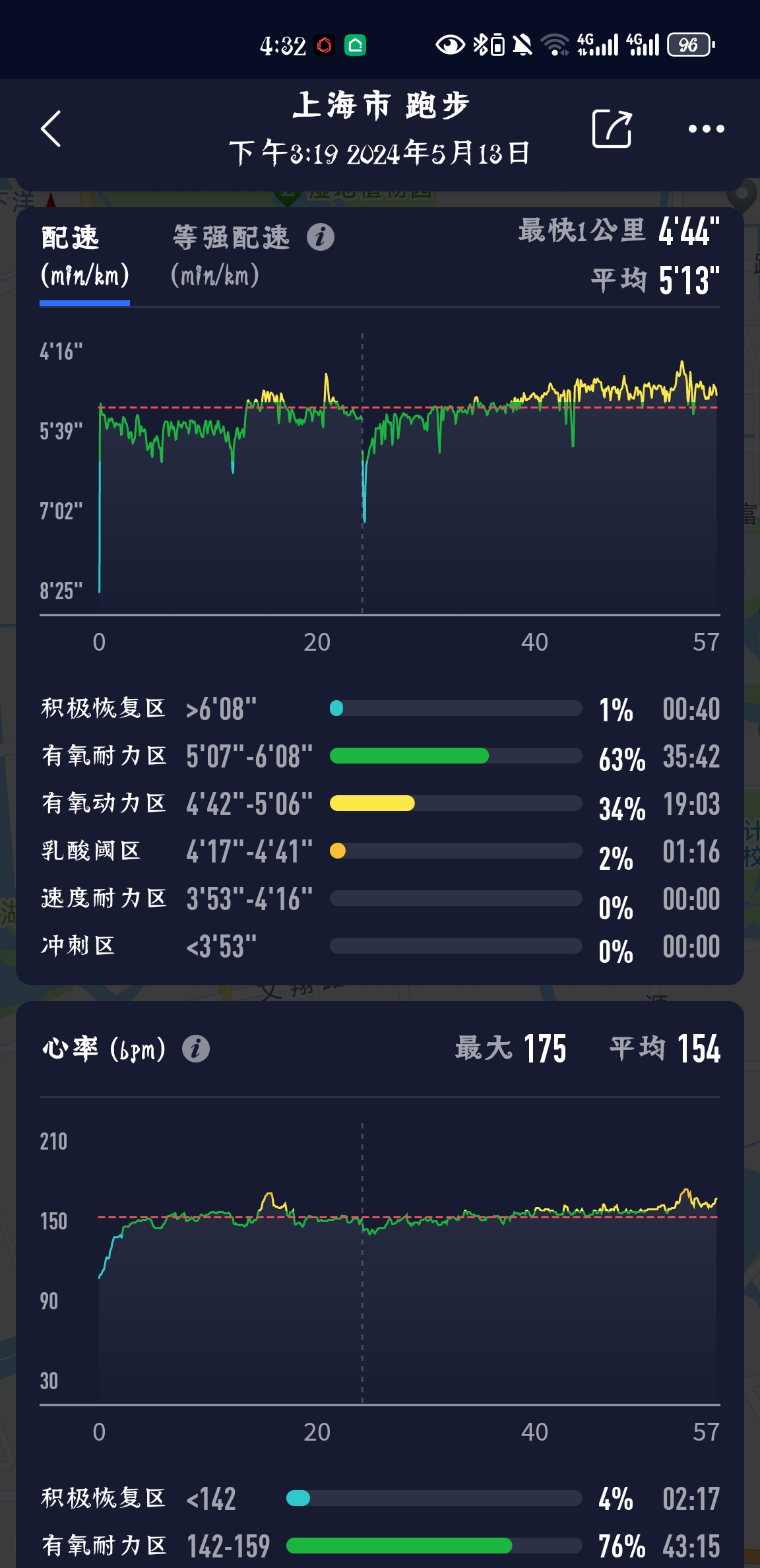Open the info icon next to 心率 (bpm)
760x1568 pixels.
point(196,1048)
